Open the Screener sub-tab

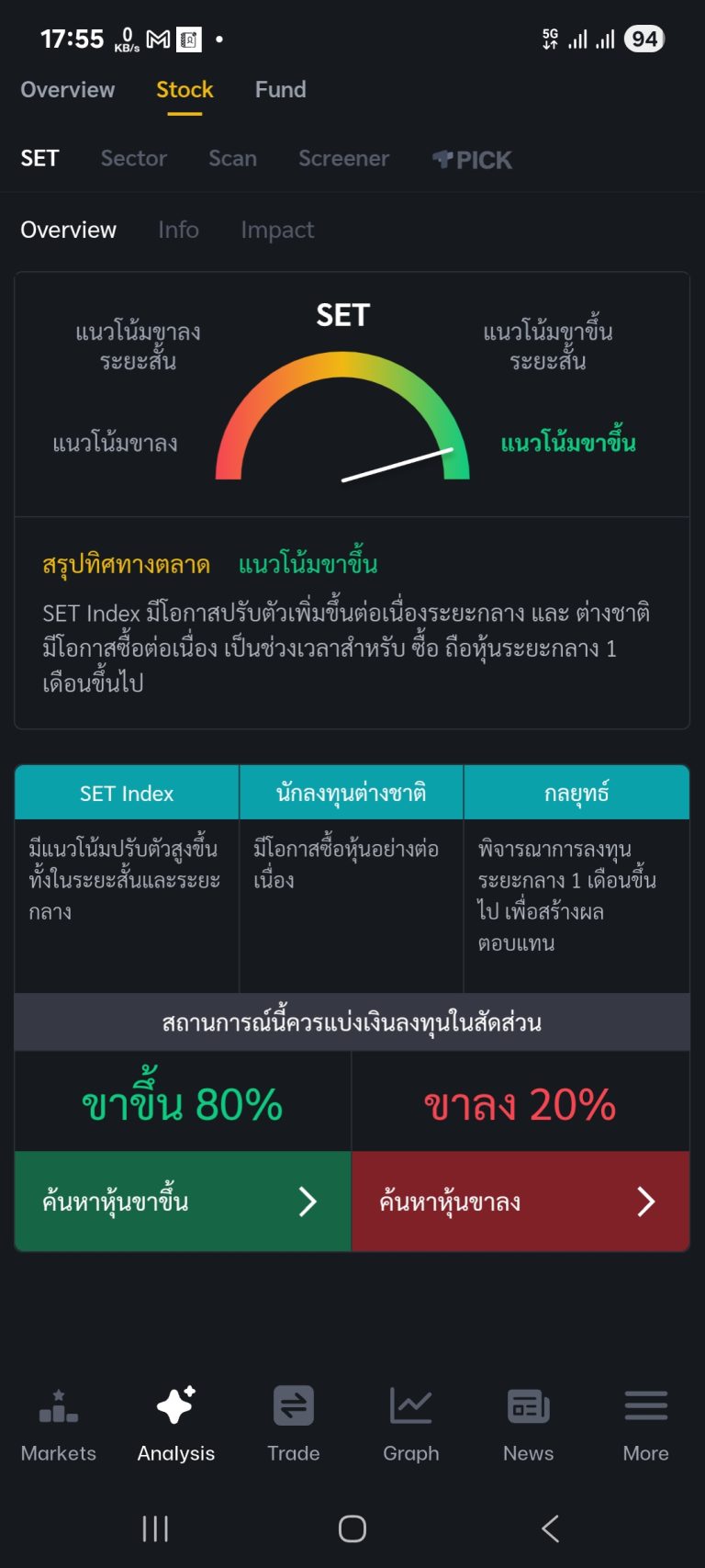click(x=343, y=159)
